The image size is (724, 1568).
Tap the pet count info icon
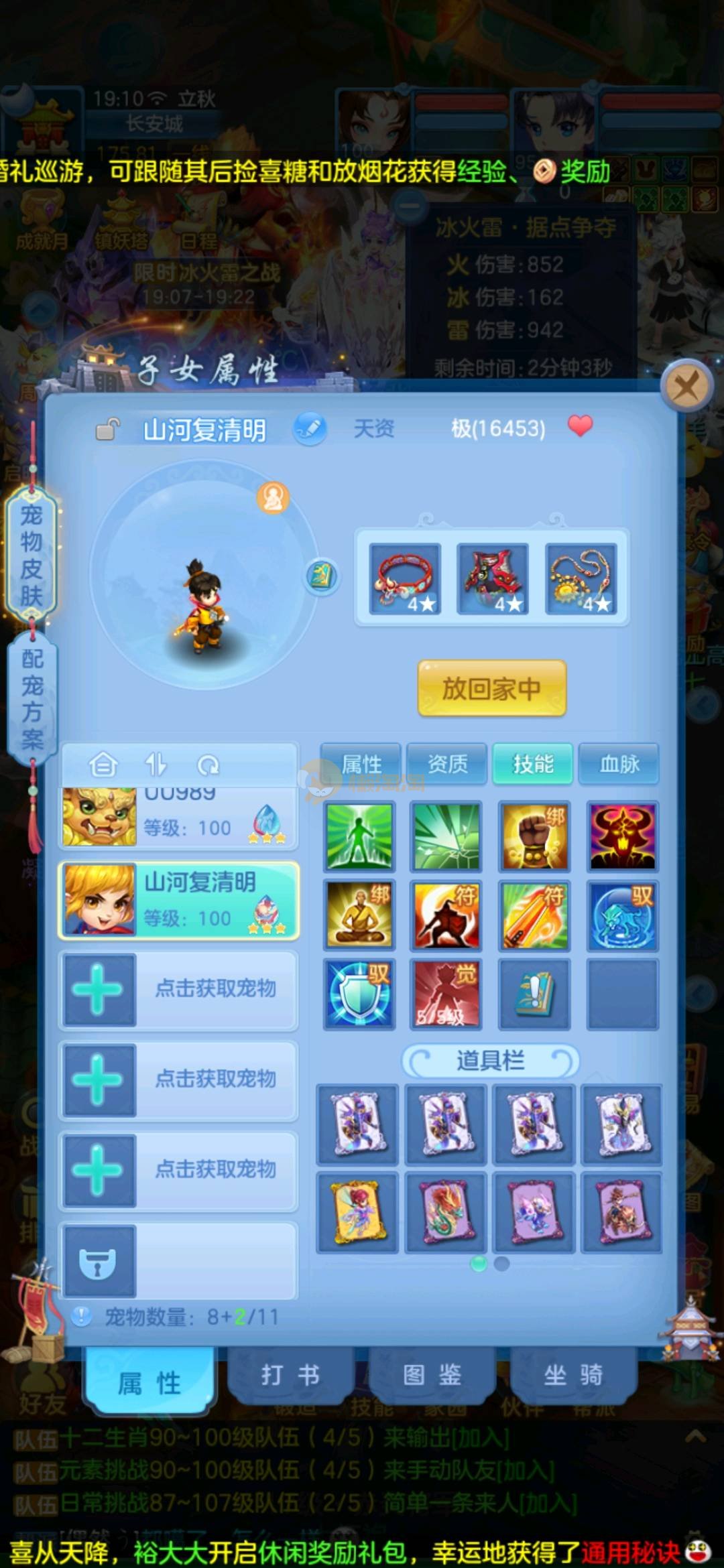coord(81,1317)
